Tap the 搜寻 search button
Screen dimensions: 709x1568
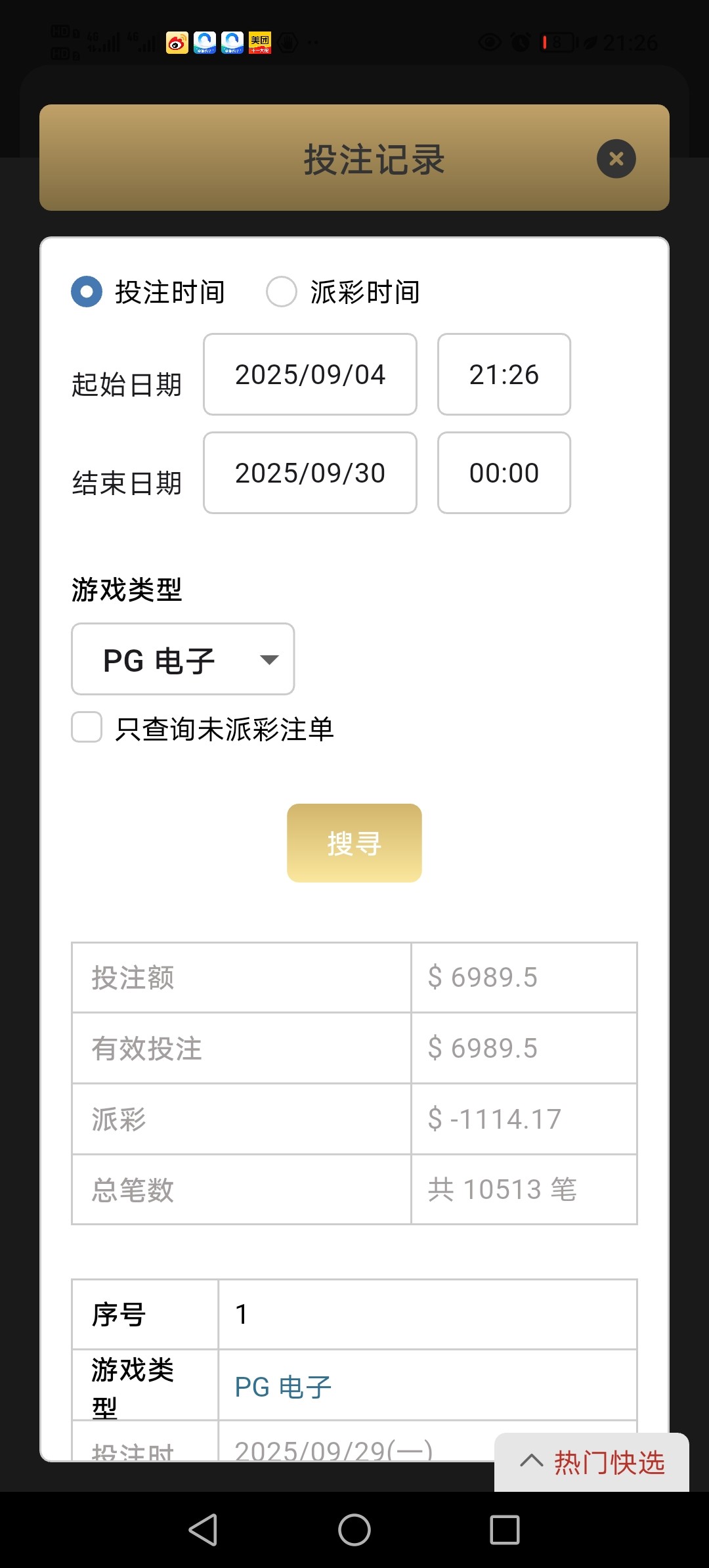point(354,843)
